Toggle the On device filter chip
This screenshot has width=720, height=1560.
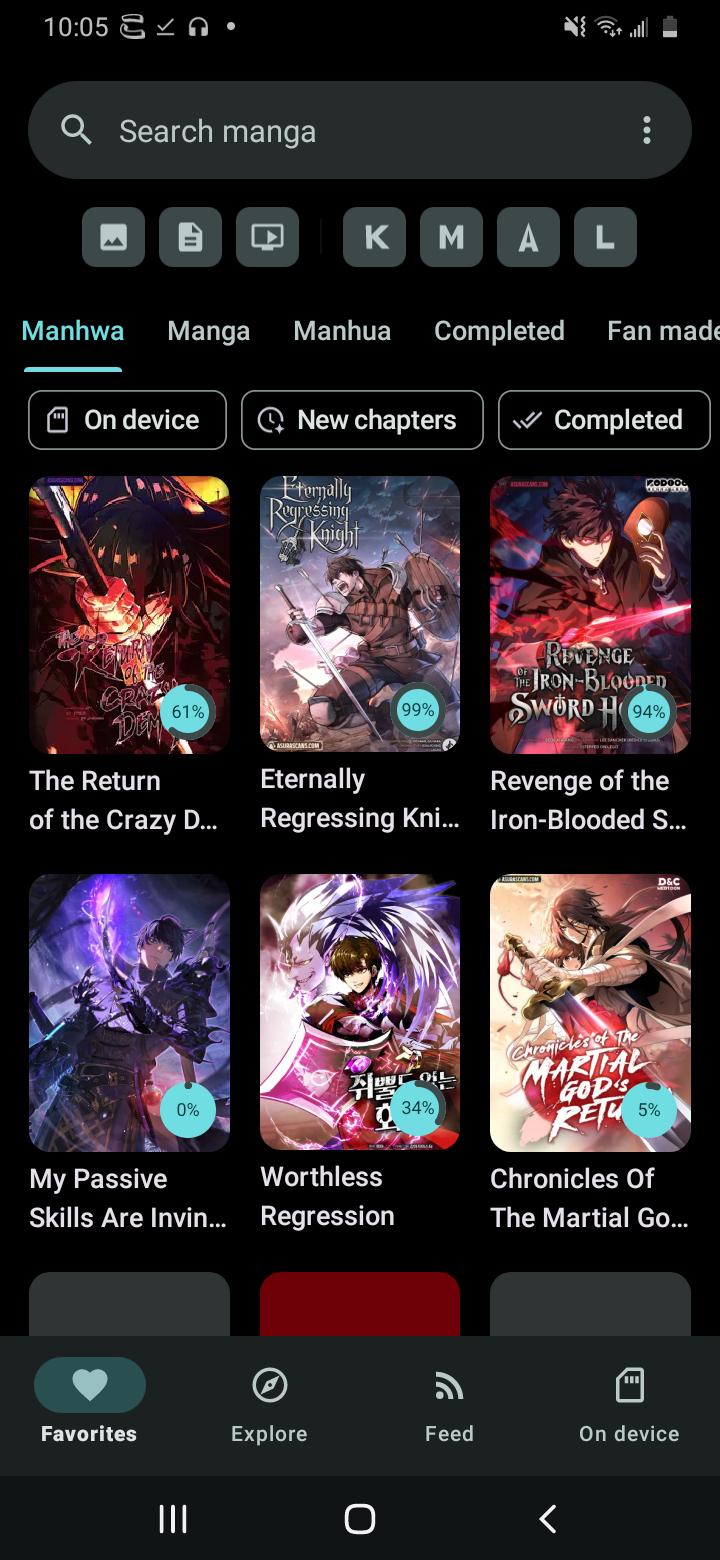click(x=127, y=420)
